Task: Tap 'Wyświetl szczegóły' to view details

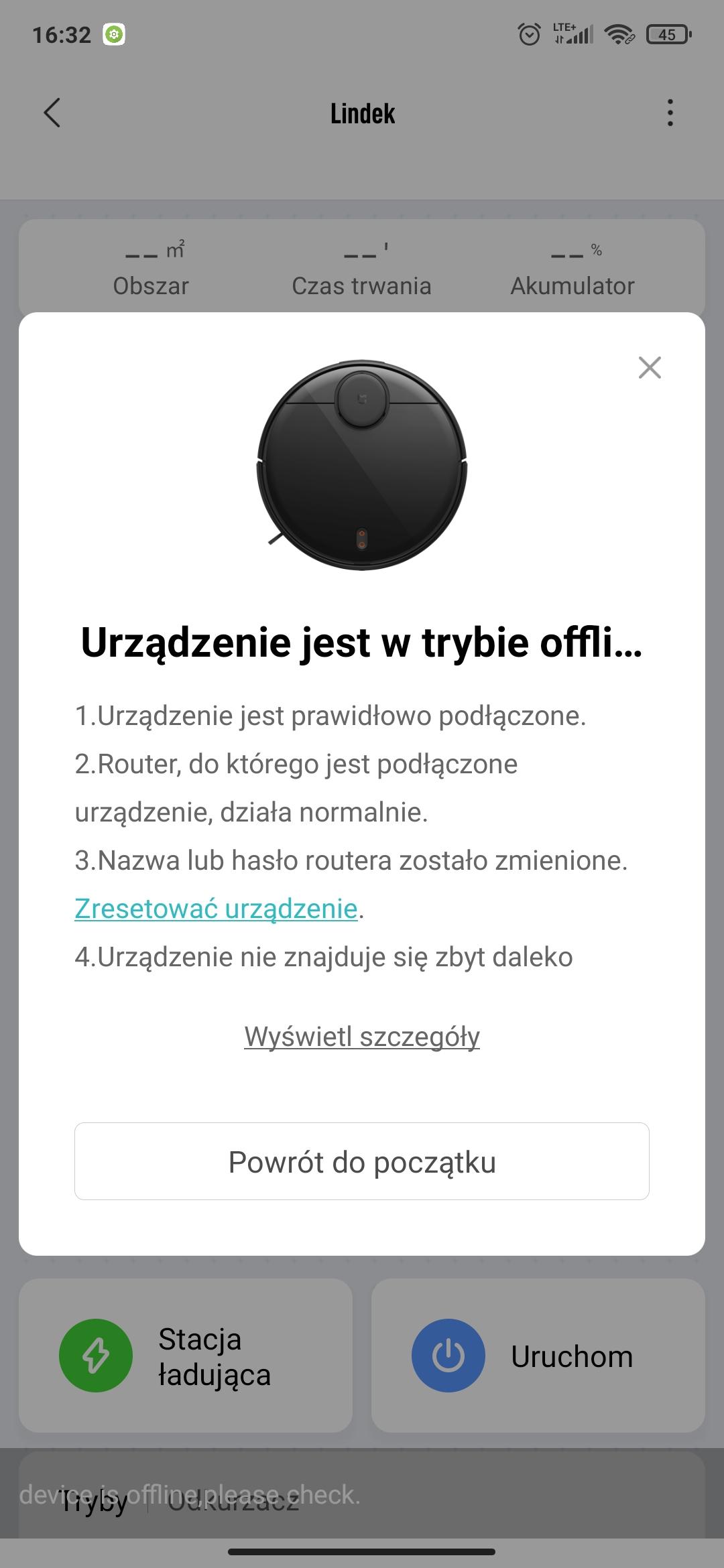Action: 362,1037
